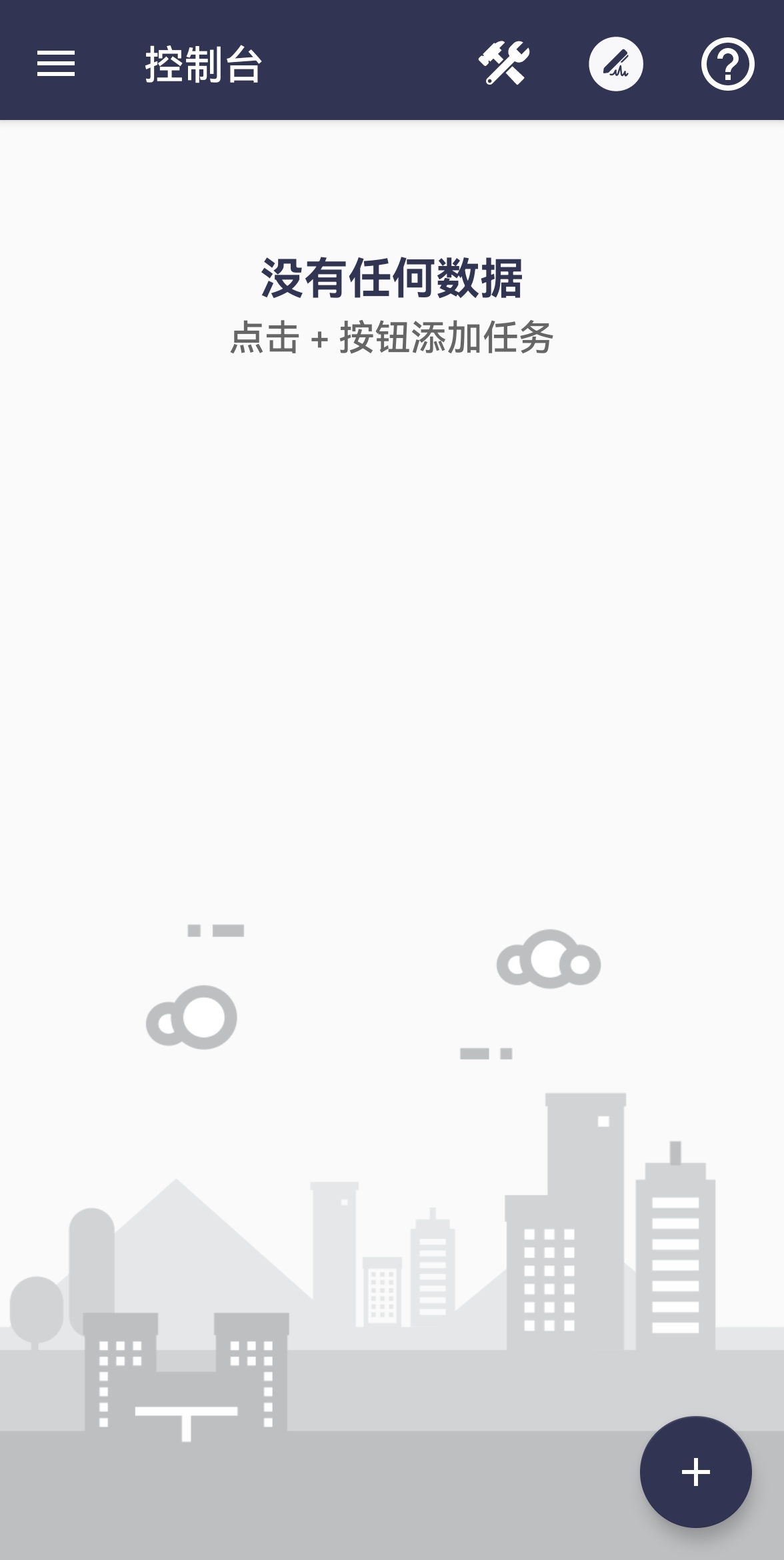Open the hammer and wrench tools icon

click(504, 64)
